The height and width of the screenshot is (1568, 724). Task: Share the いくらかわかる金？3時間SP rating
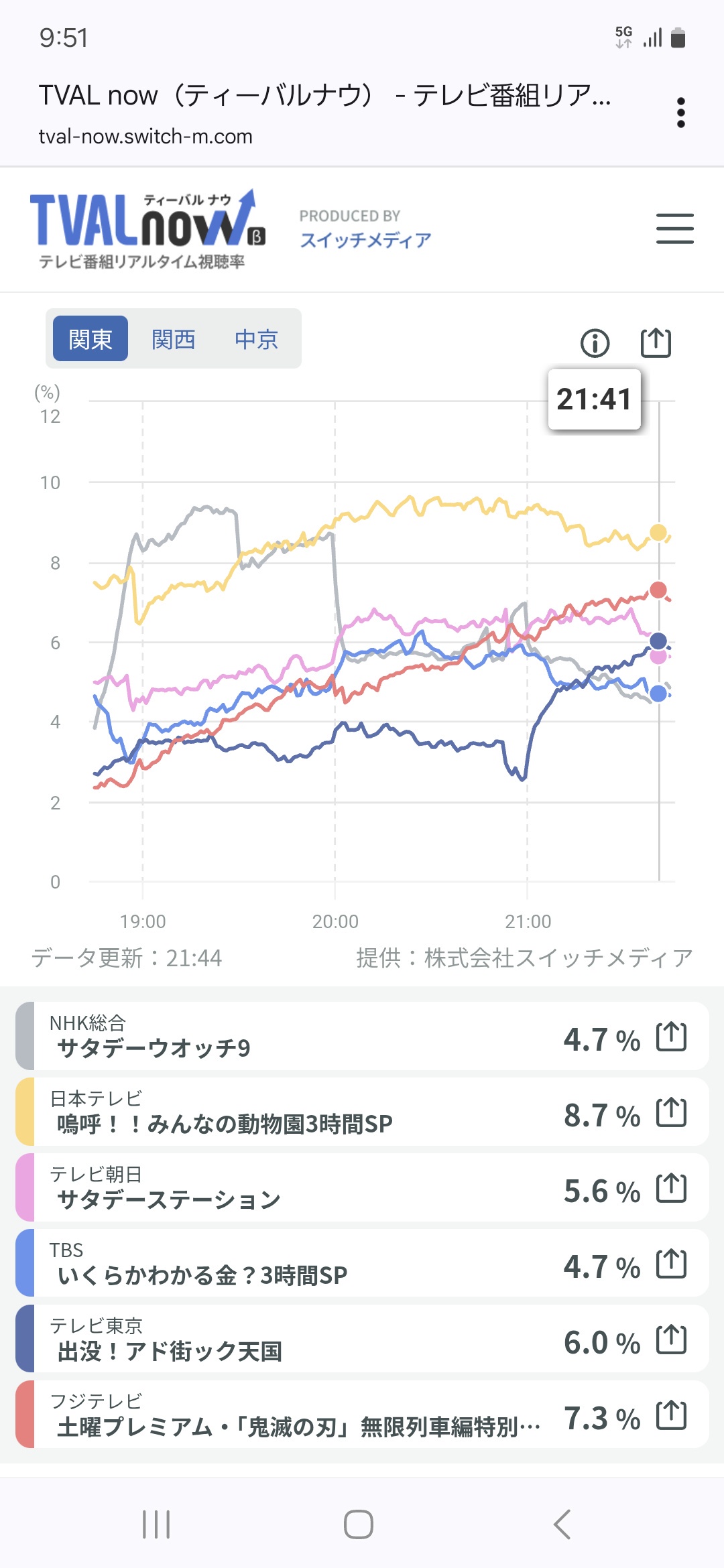671,1264
